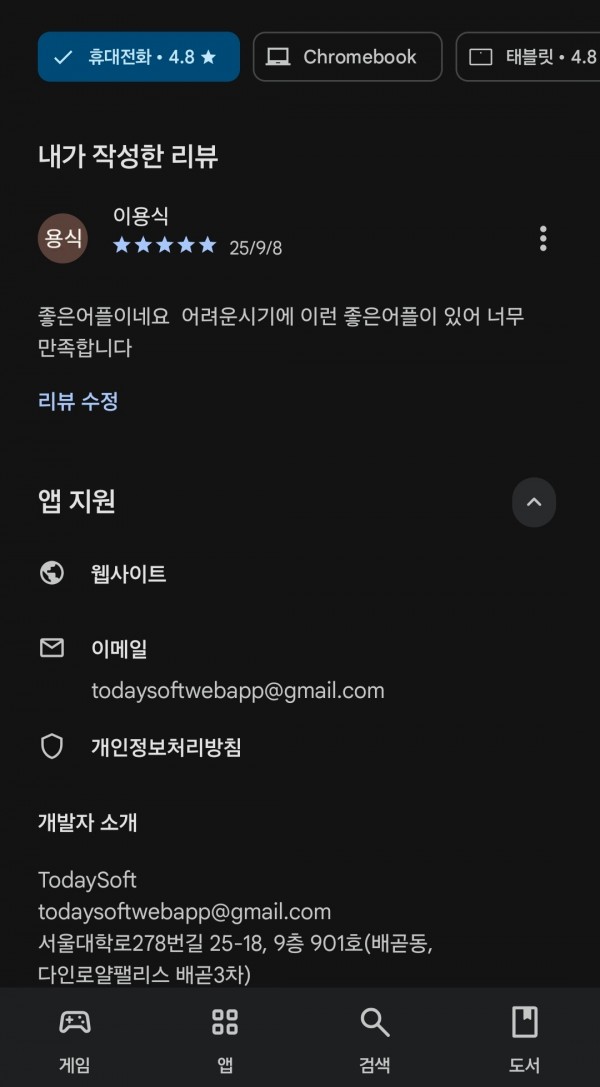Open the developer 웹사이트 row
600x1087 pixels.
(x=300, y=574)
